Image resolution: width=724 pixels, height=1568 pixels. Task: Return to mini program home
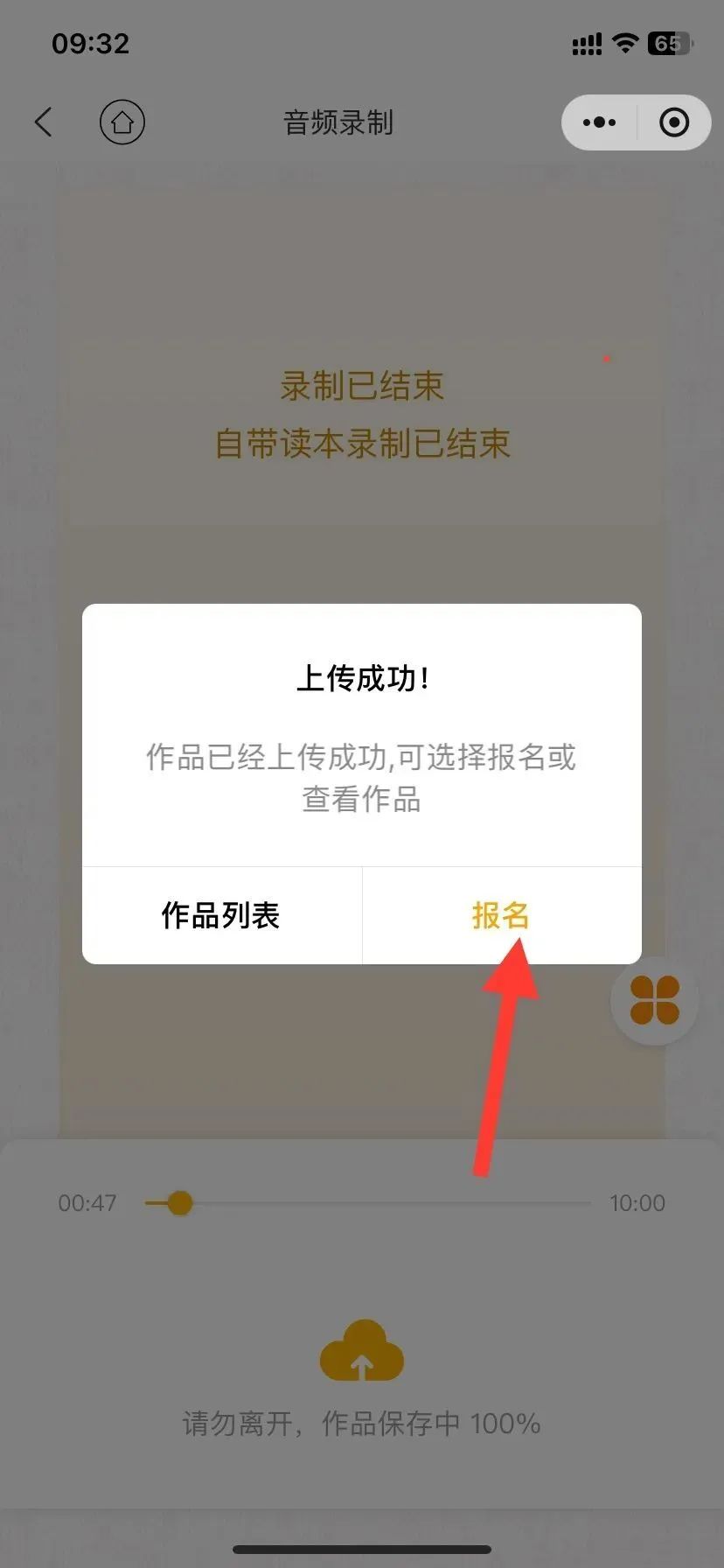pyautogui.click(x=122, y=122)
